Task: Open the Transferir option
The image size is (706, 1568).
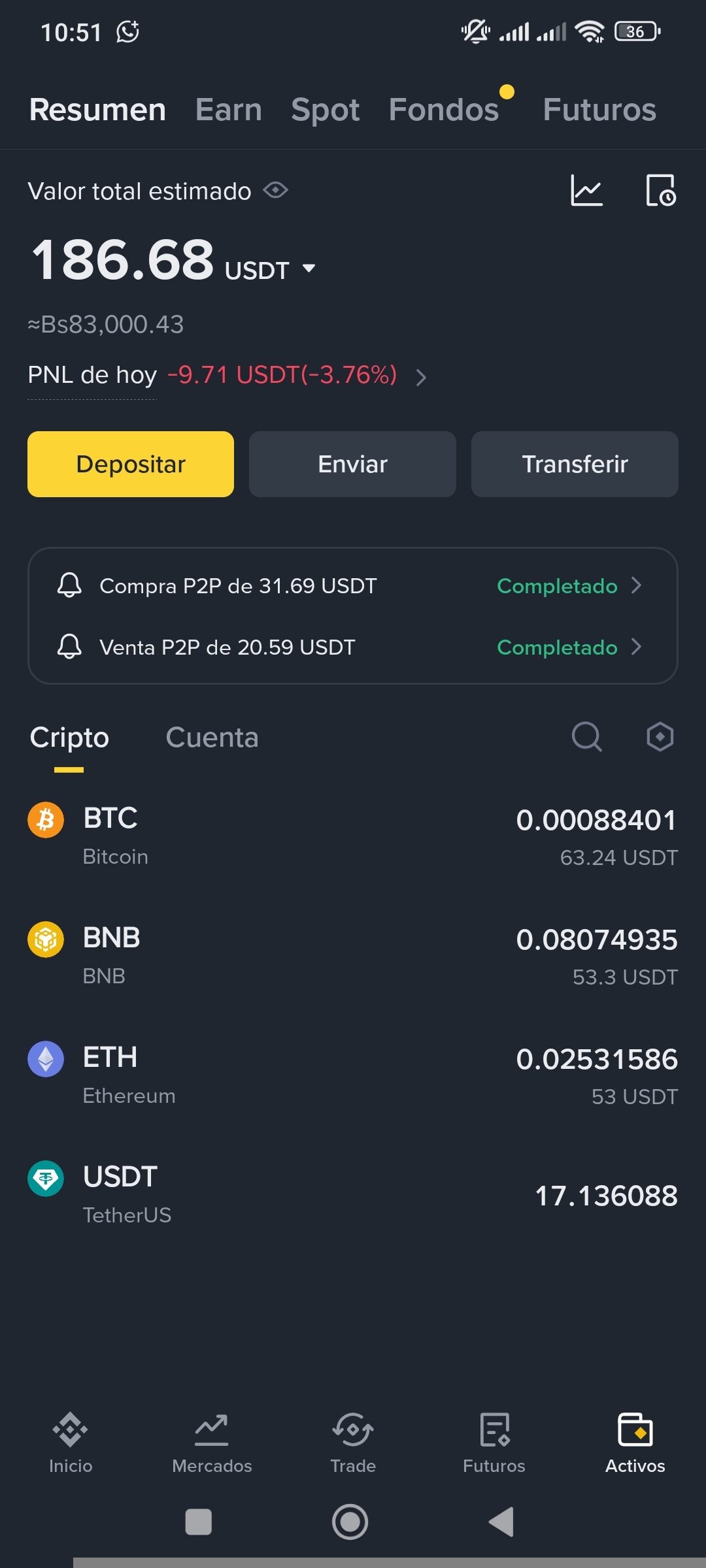Action: click(575, 464)
